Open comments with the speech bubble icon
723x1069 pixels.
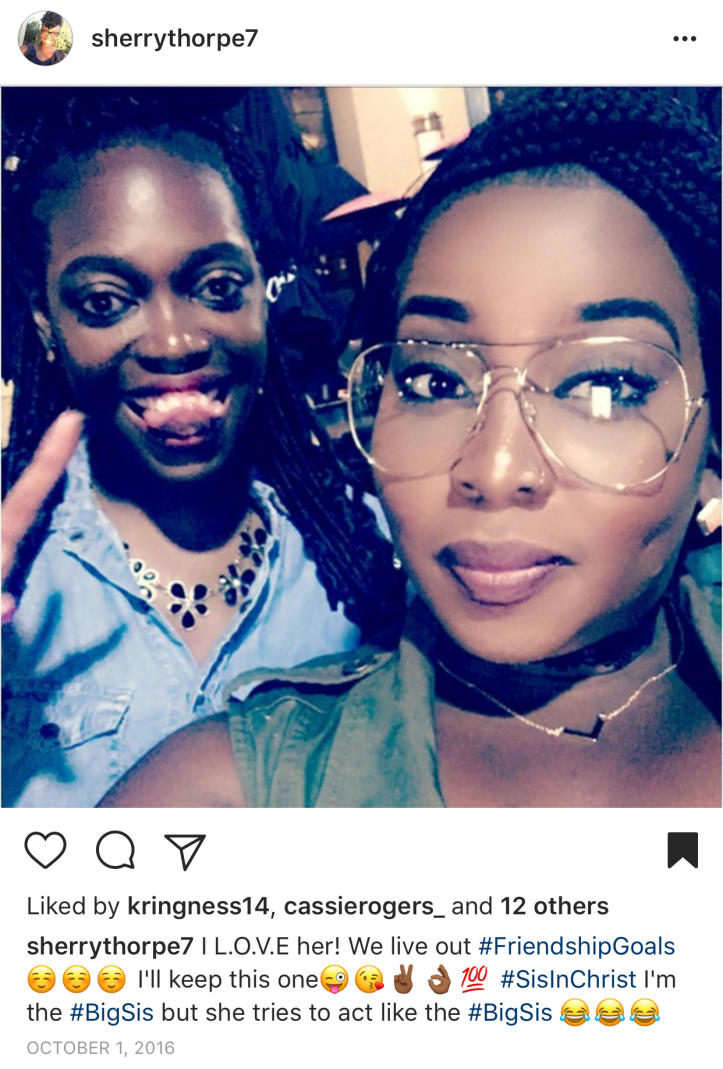click(x=115, y=850)
